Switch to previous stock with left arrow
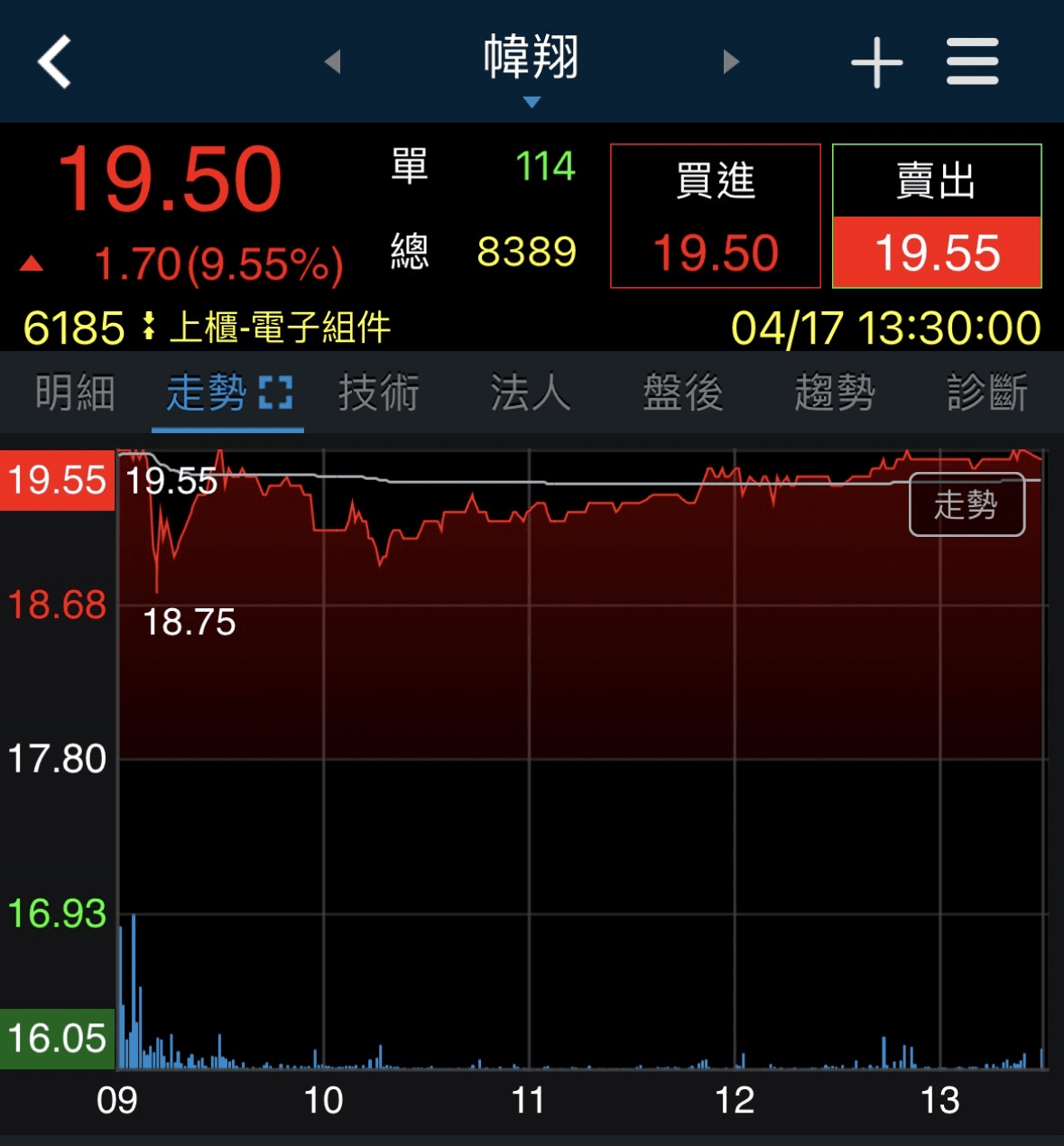 [x=333, y=61]
